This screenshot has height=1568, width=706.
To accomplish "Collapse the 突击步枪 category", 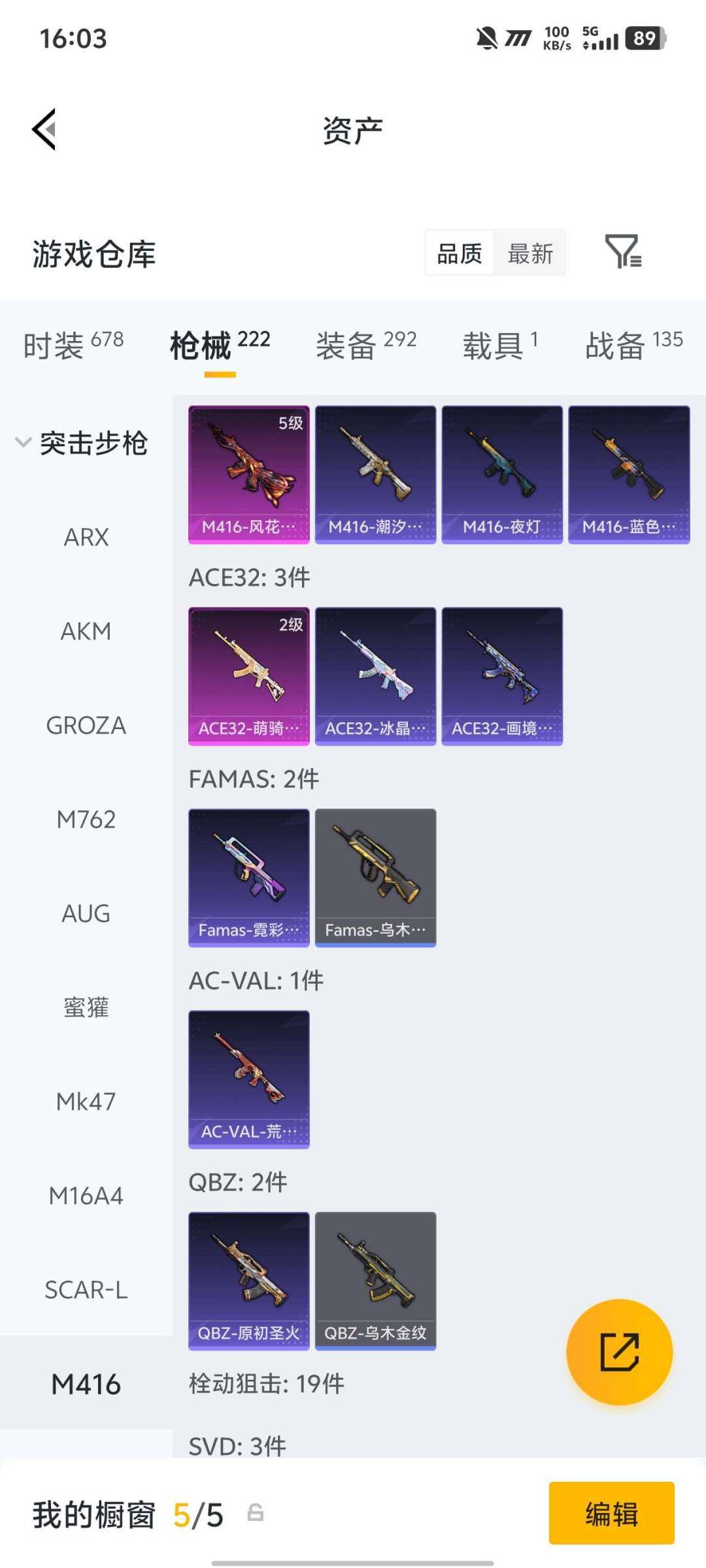I will [x=82, y=443].
